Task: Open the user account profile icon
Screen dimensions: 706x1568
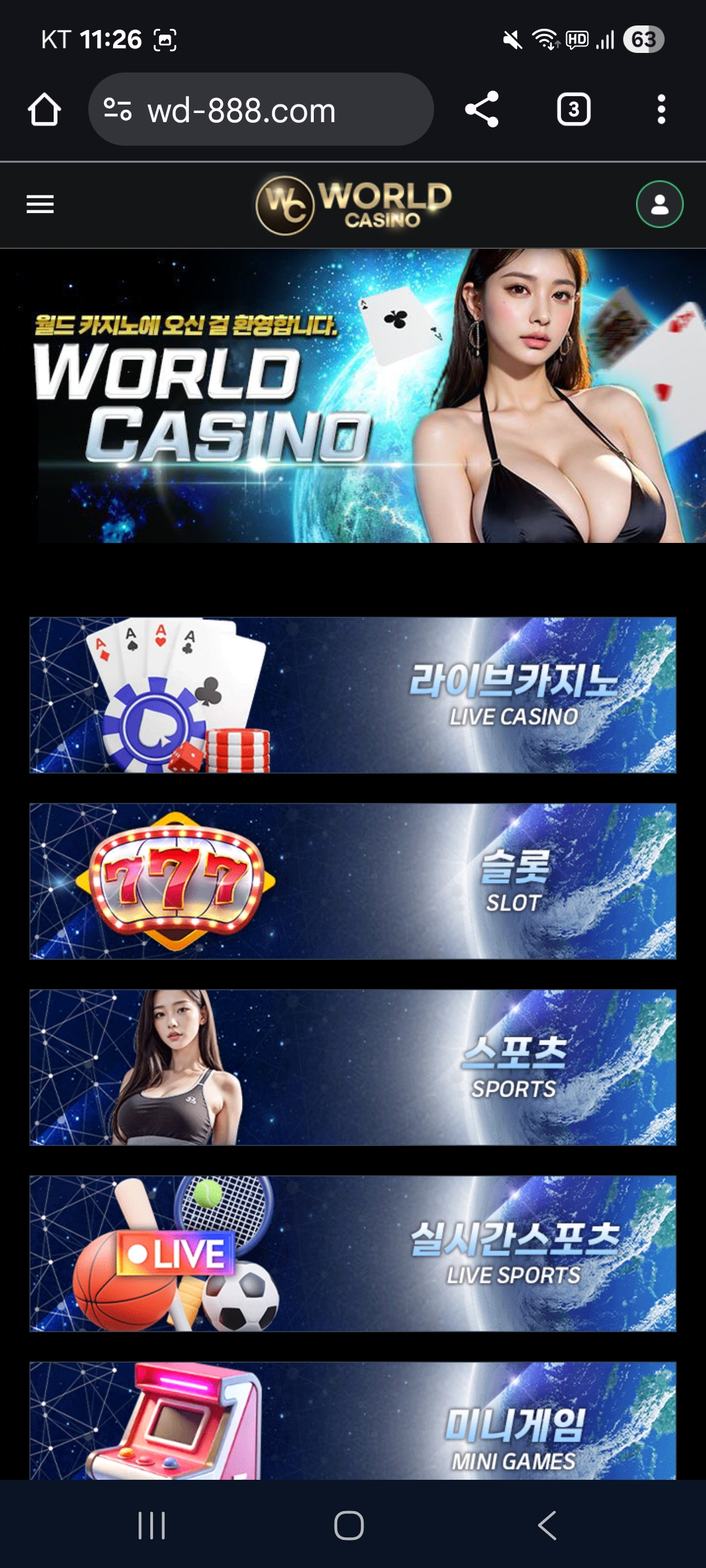Action: pos(660,204)
